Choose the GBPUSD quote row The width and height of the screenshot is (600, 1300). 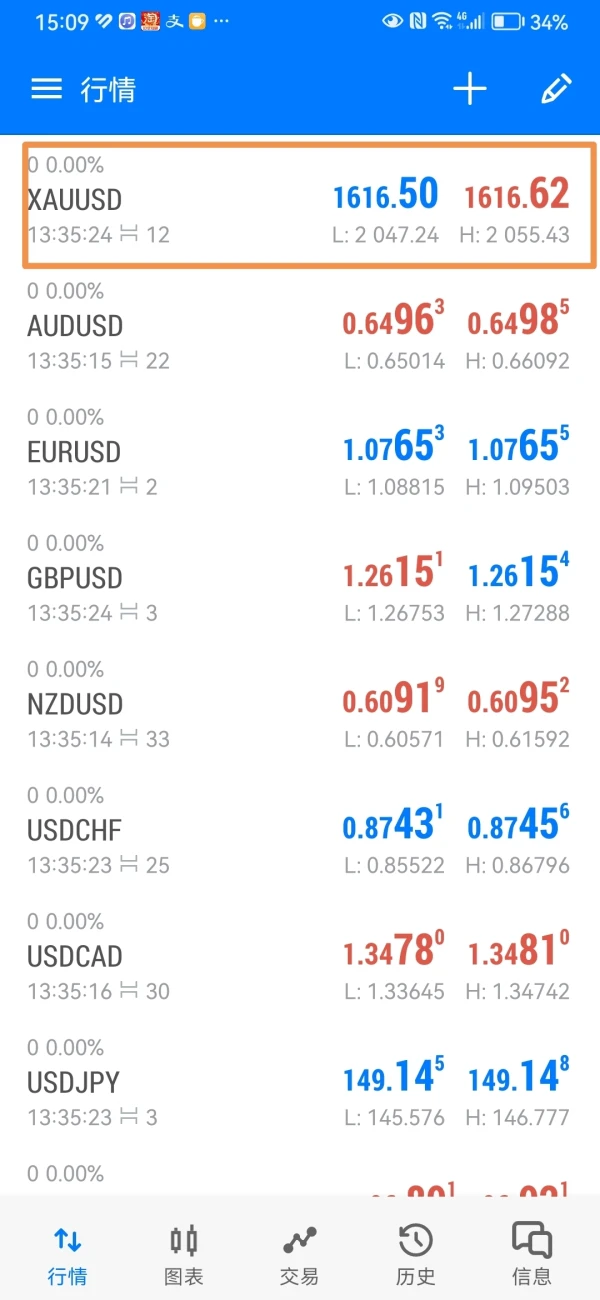[300, 580]
